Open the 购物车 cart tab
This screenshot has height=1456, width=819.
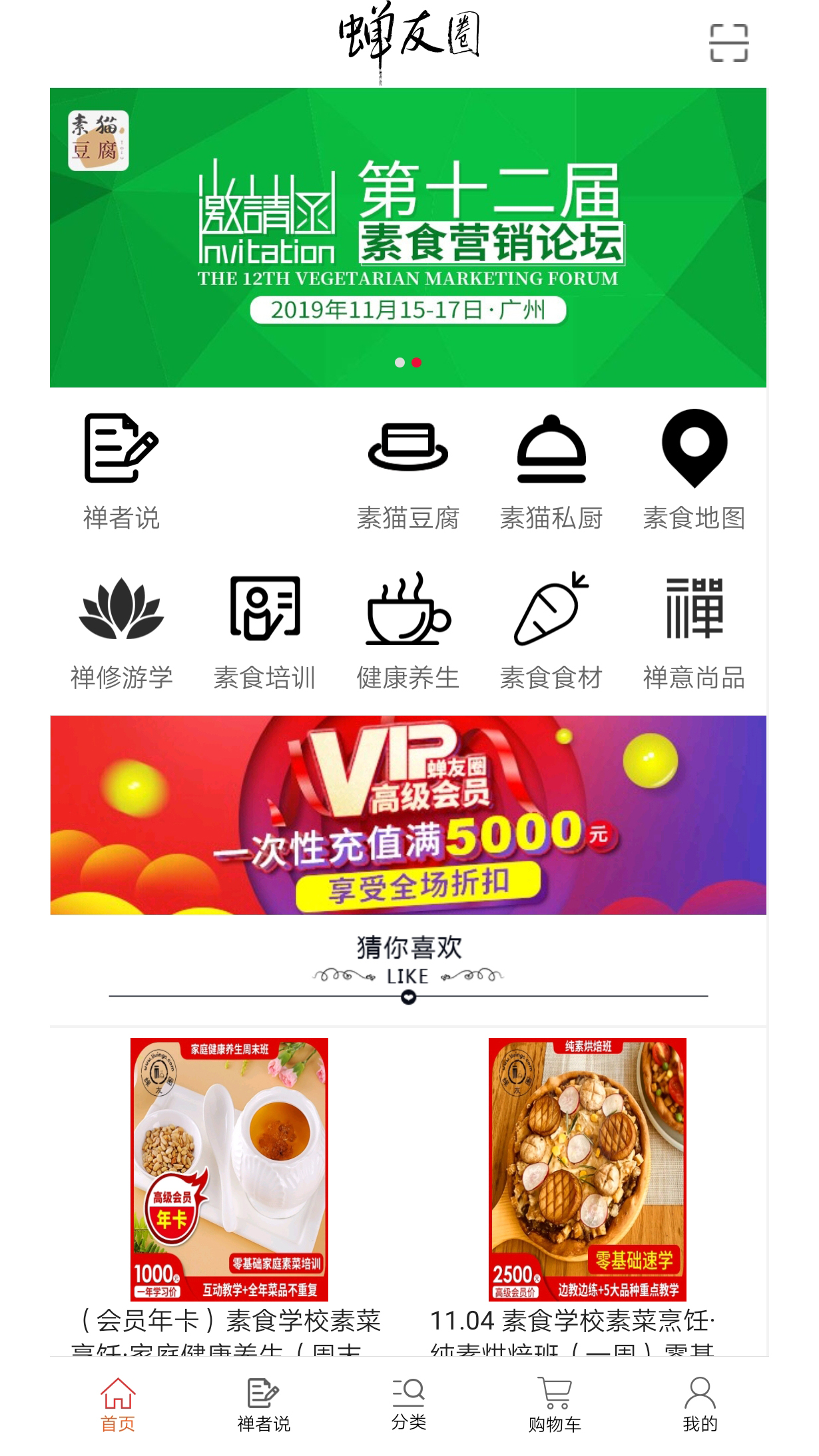pyautogui.click(x=555, y=1405)
